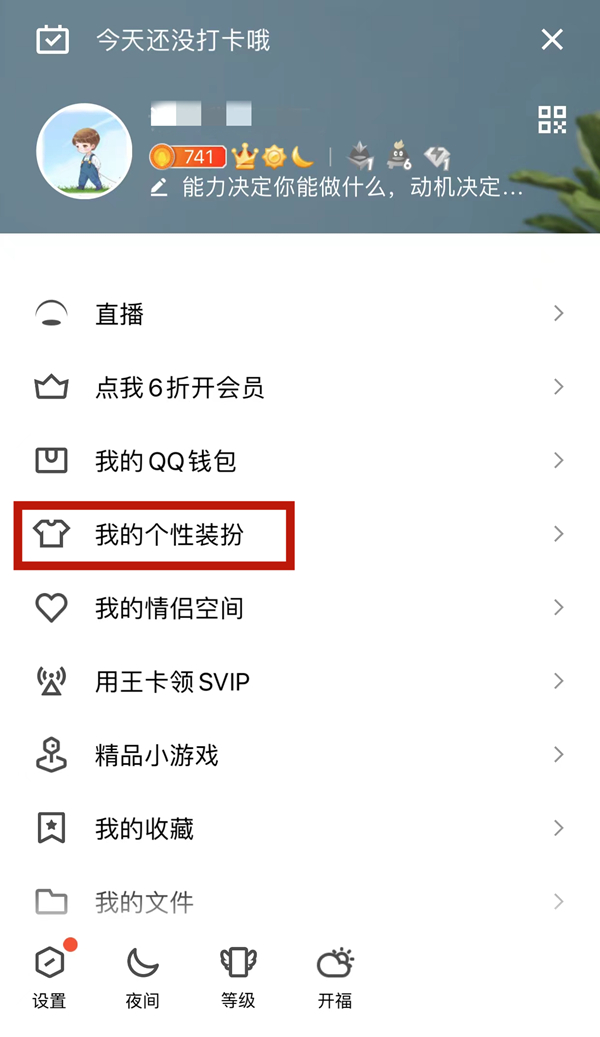Open the profile avatar
This screenshot has height=1037, width=600.
click(x=84, y=151)
